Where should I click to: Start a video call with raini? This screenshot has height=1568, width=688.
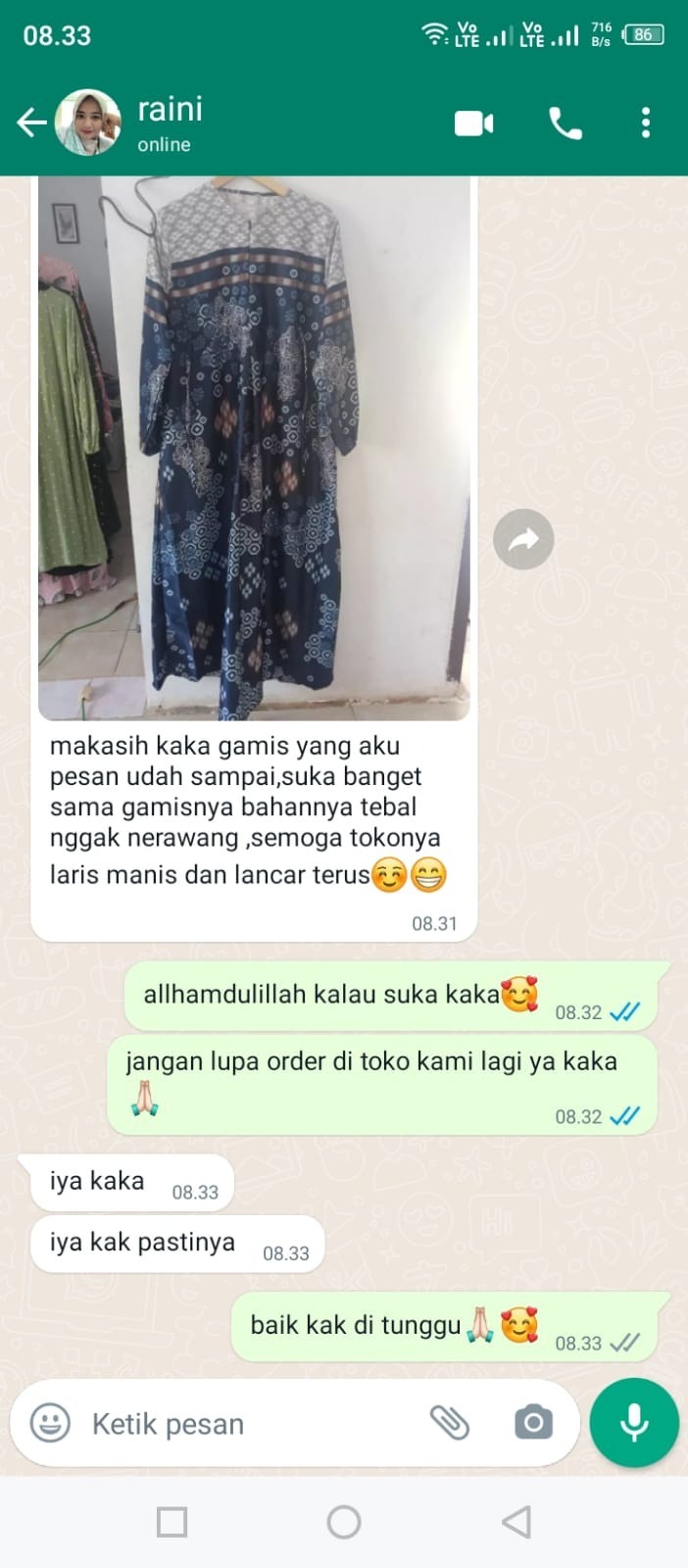(x=473, y=123)
